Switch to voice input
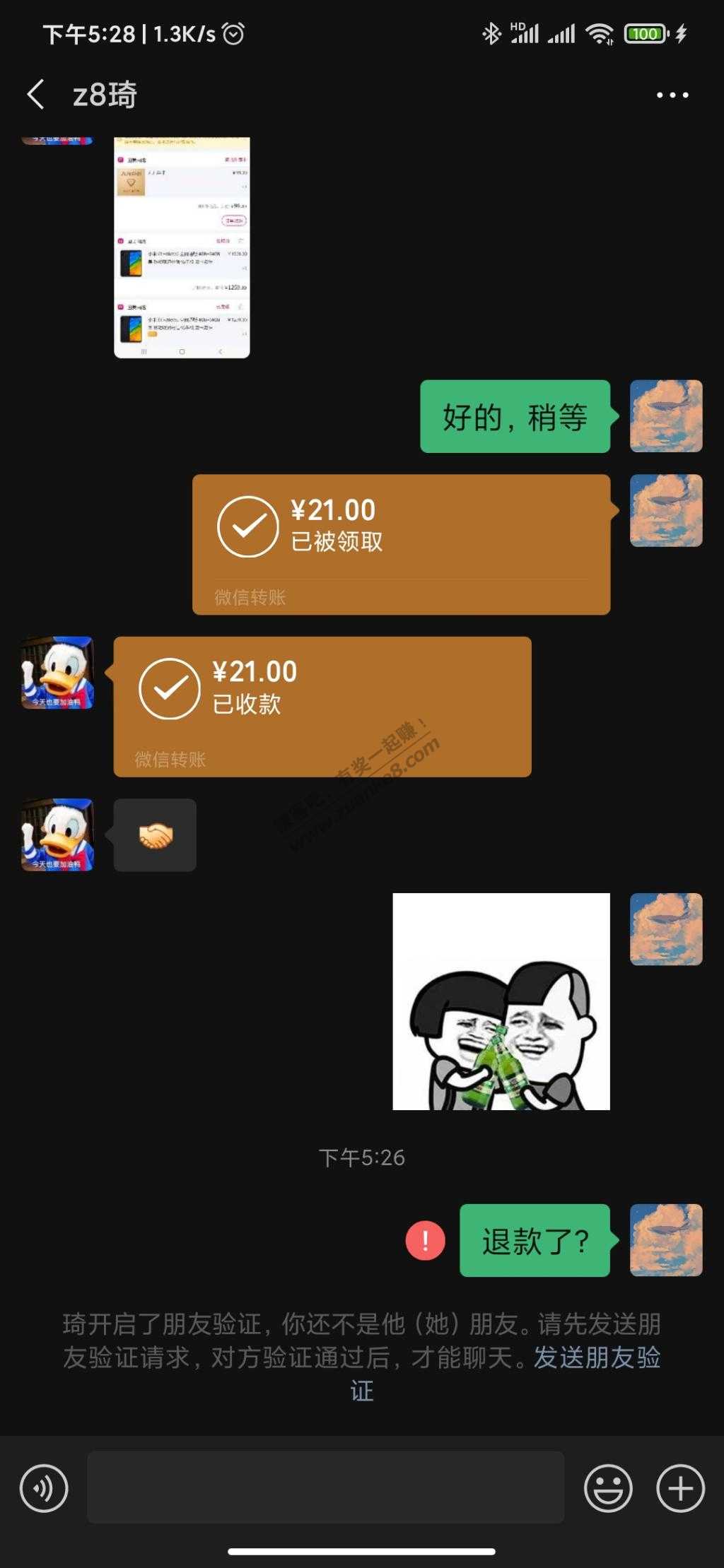Screen dimensions: 724x1568 click(44, 1488)
